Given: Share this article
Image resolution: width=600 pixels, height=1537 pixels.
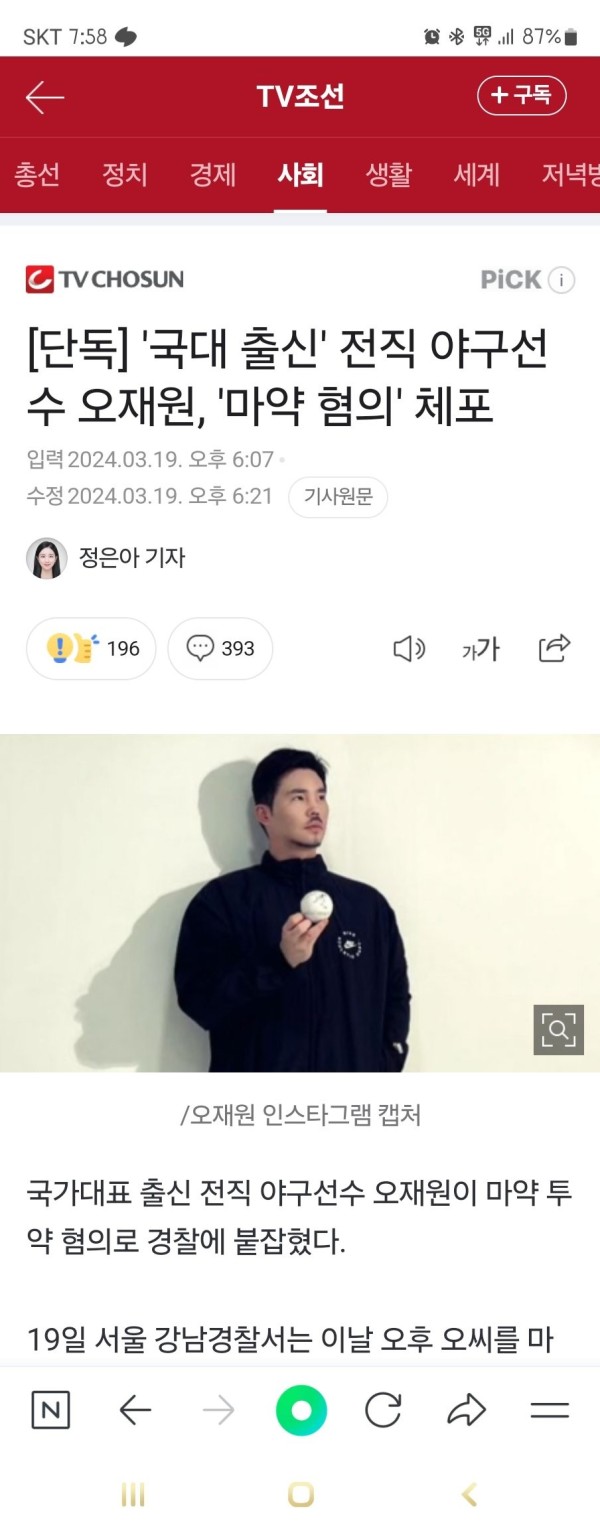Looking at the screenshot, I should pos(554,648).
